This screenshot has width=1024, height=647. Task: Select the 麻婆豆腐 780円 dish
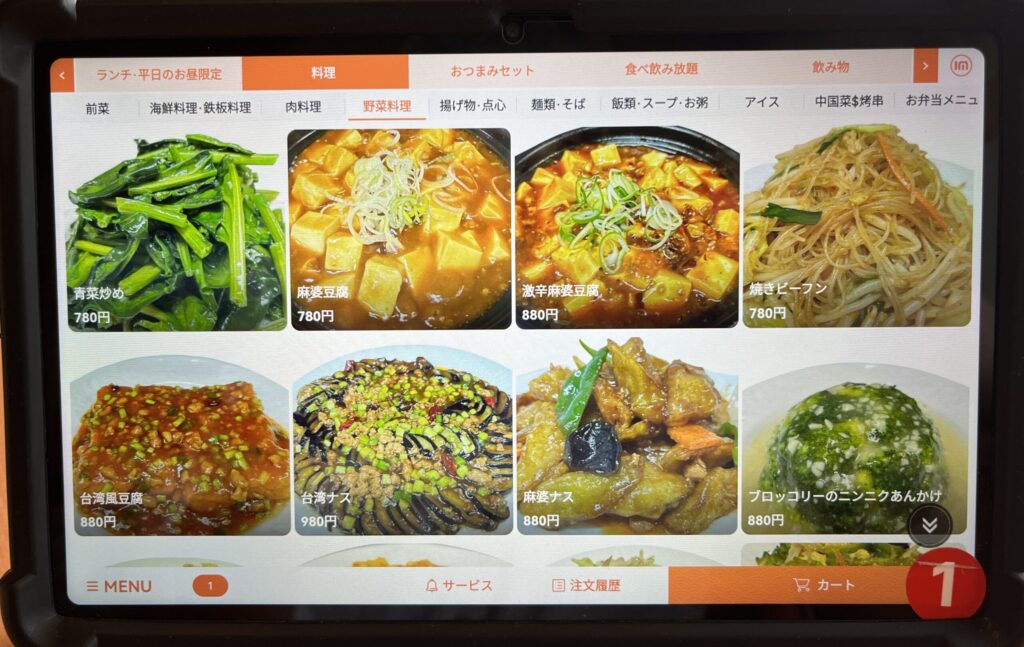[399, 230]
